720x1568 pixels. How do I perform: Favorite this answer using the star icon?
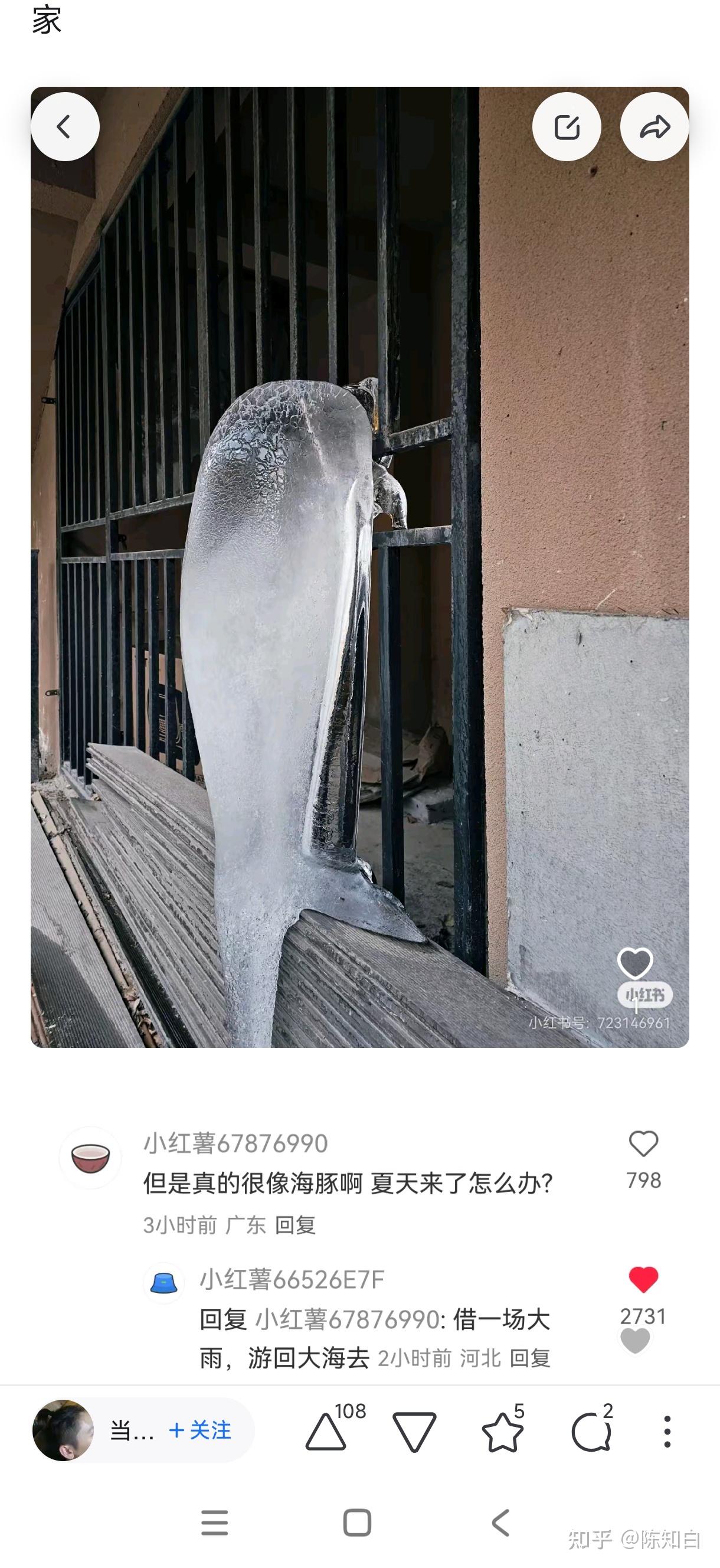point(502,1432)
